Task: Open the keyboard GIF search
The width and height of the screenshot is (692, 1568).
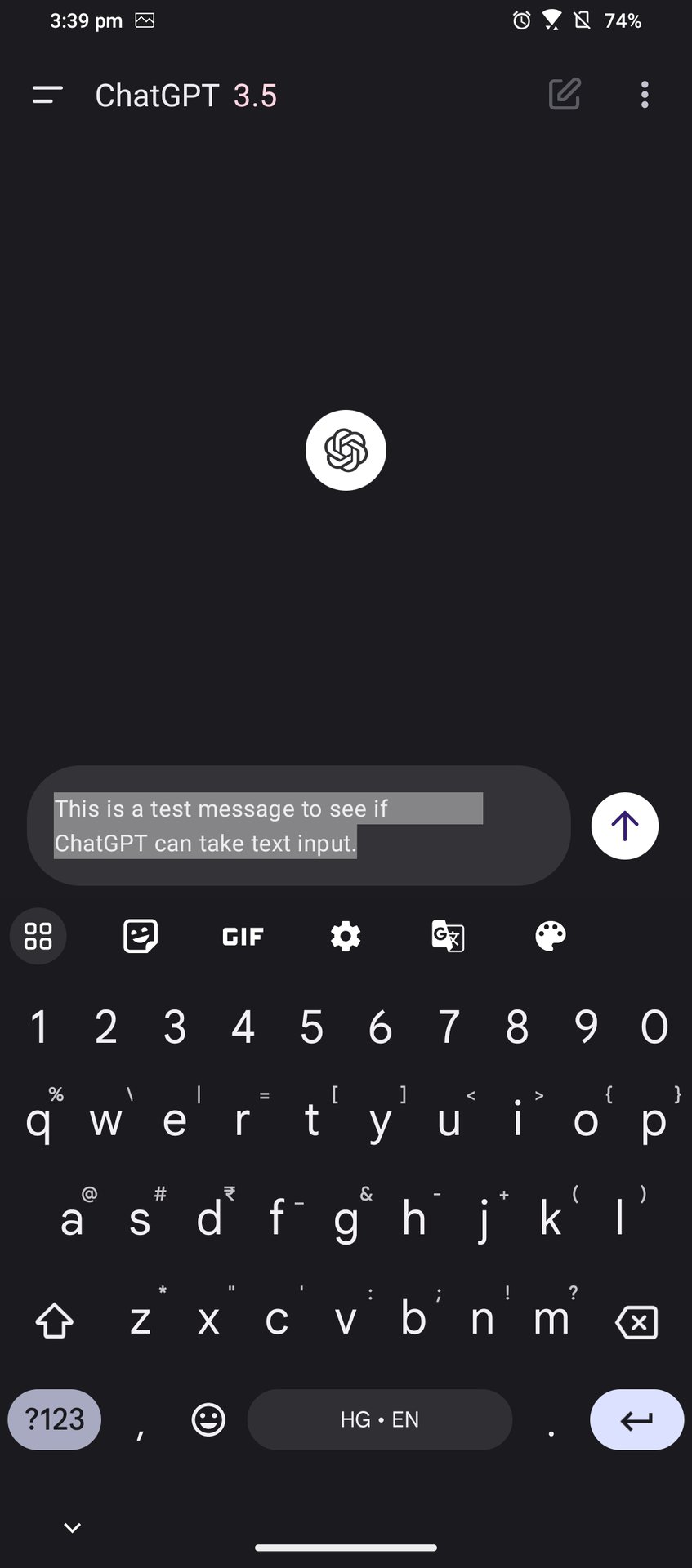Action: click(x=243, y=936)
